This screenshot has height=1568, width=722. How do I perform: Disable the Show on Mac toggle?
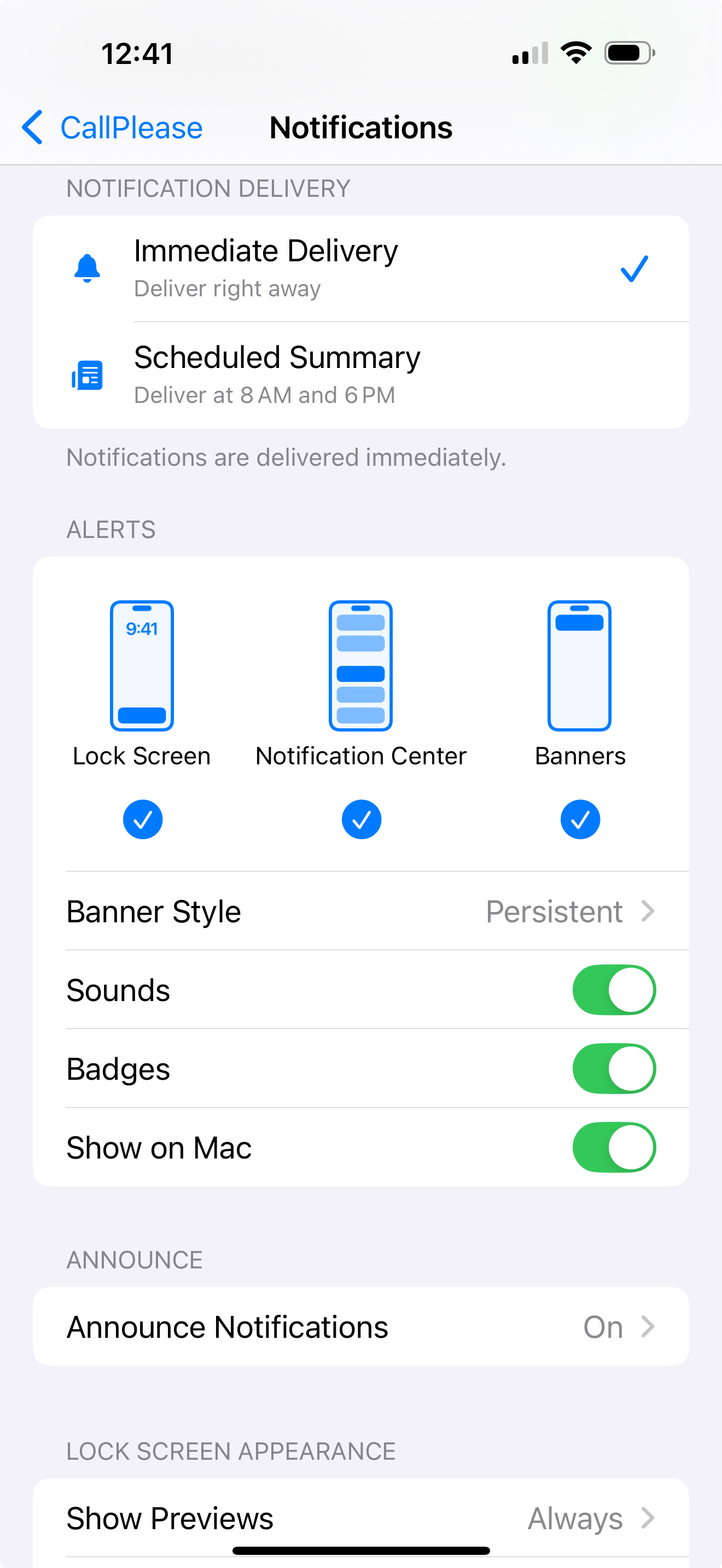pyautogui.click(x=614, y=1147)
